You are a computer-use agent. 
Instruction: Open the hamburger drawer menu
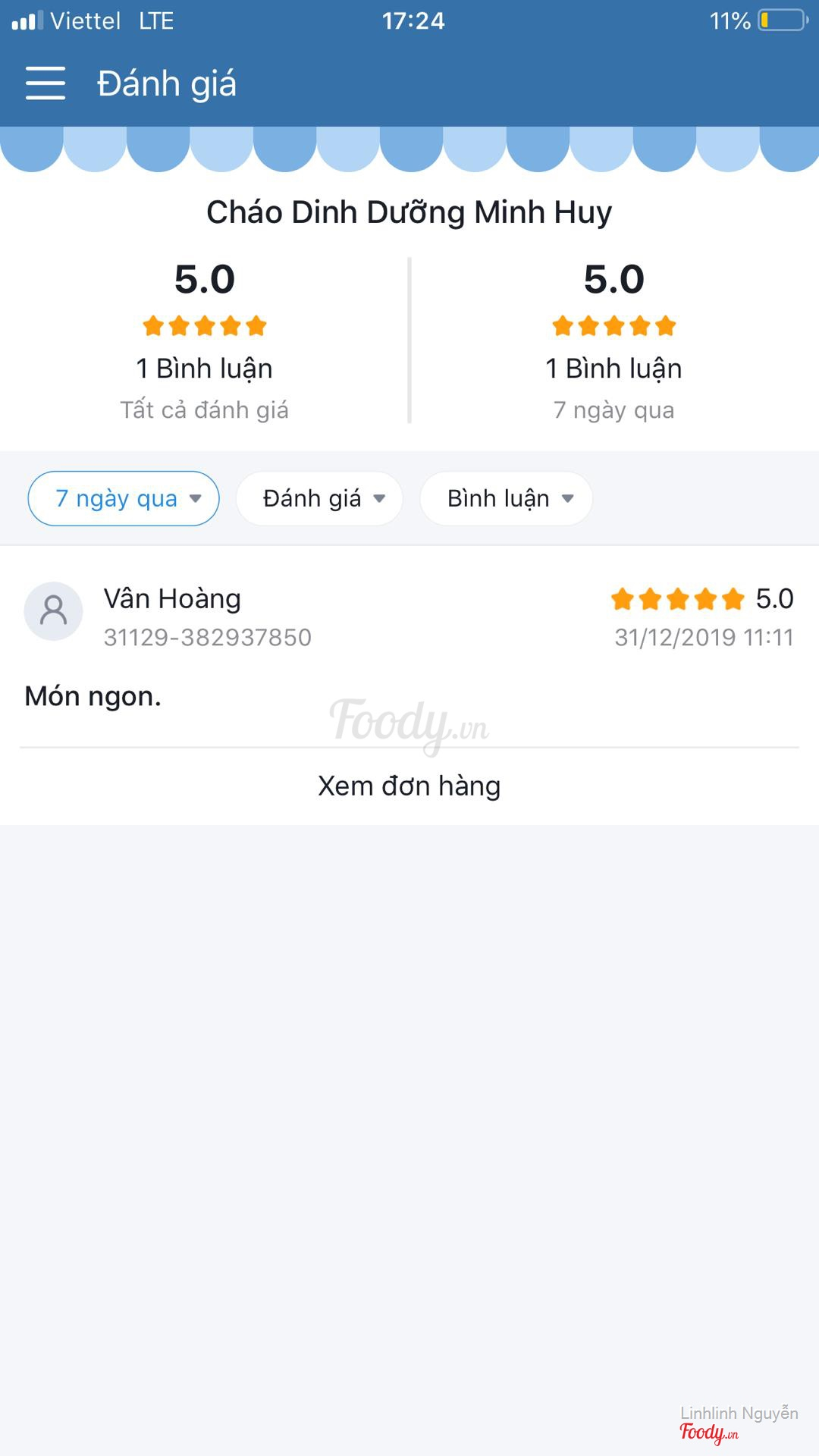pyautogui.click(x=45, y=83)
